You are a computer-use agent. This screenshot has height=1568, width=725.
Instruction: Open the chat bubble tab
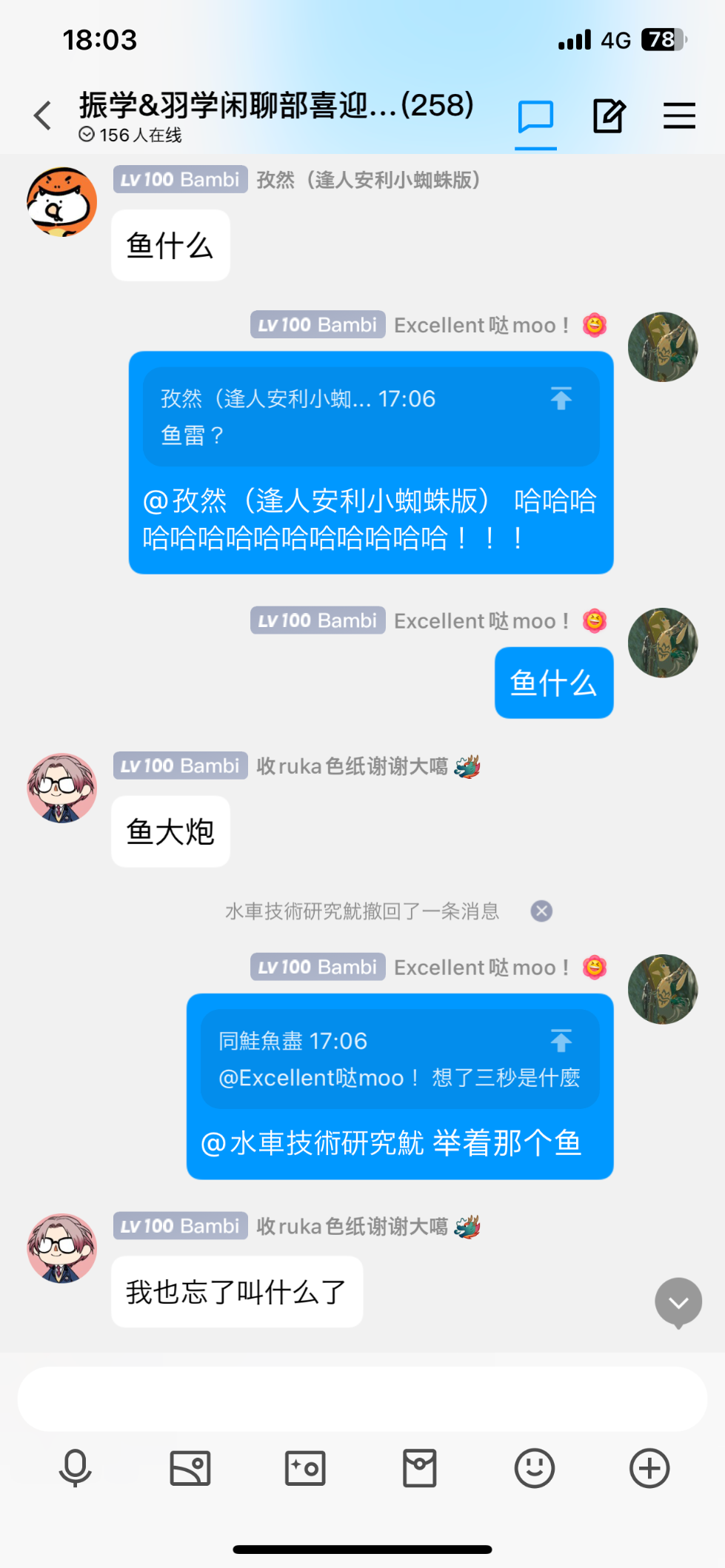pos(535,116)
